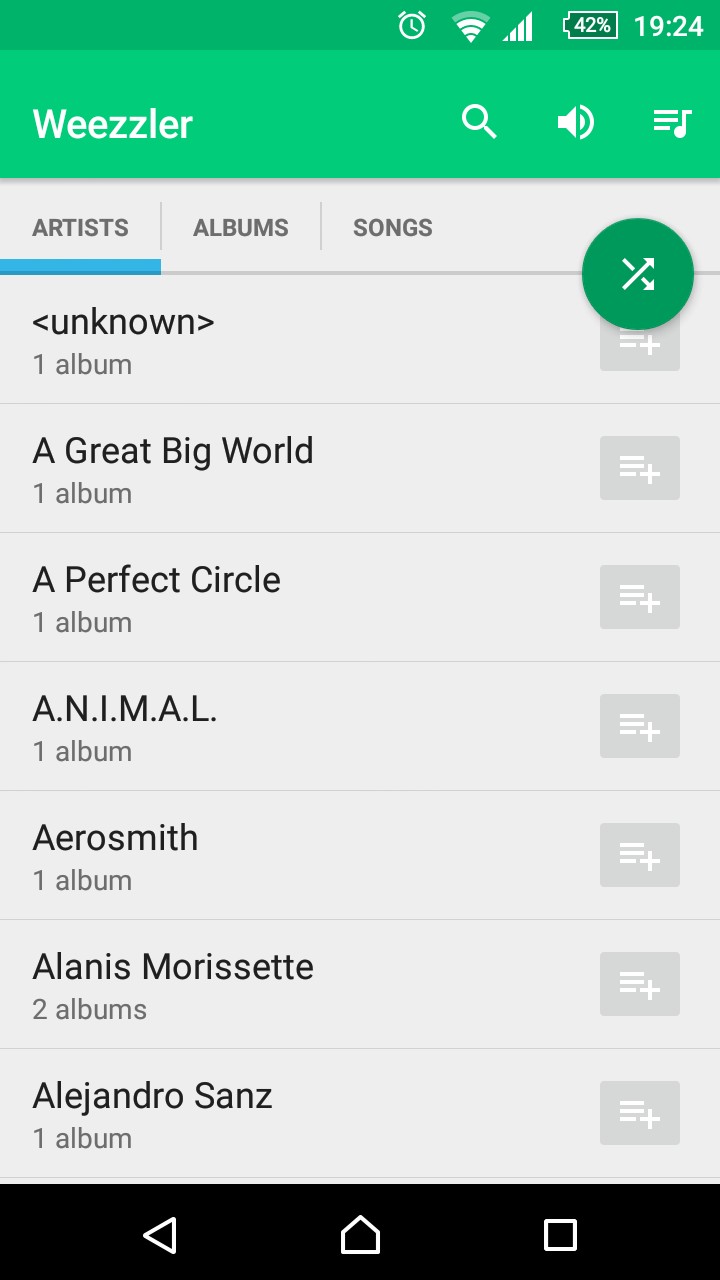Select the Artists tab
This screenshot has width=720, height=1280.
80,227
